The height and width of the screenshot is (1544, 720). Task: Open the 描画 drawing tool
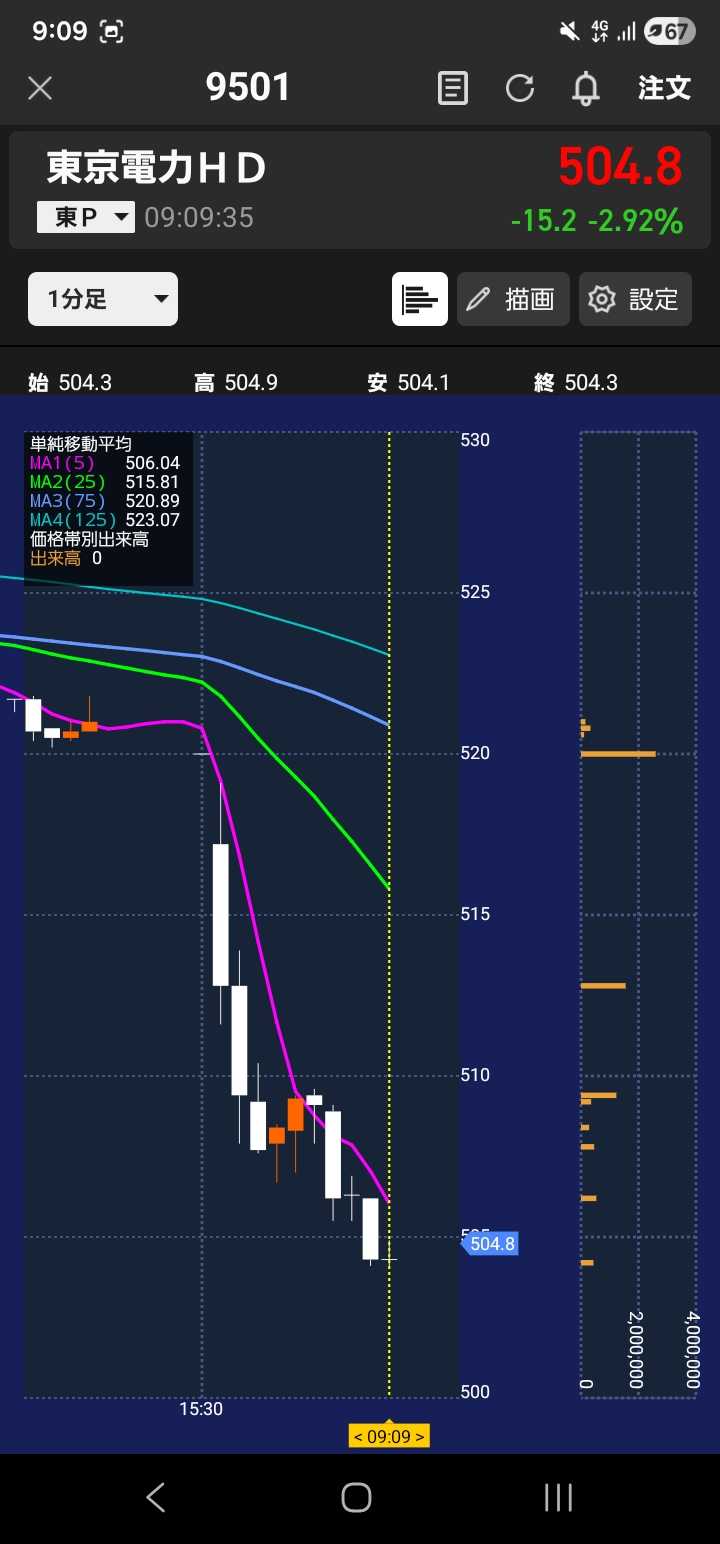click(513, 299)
